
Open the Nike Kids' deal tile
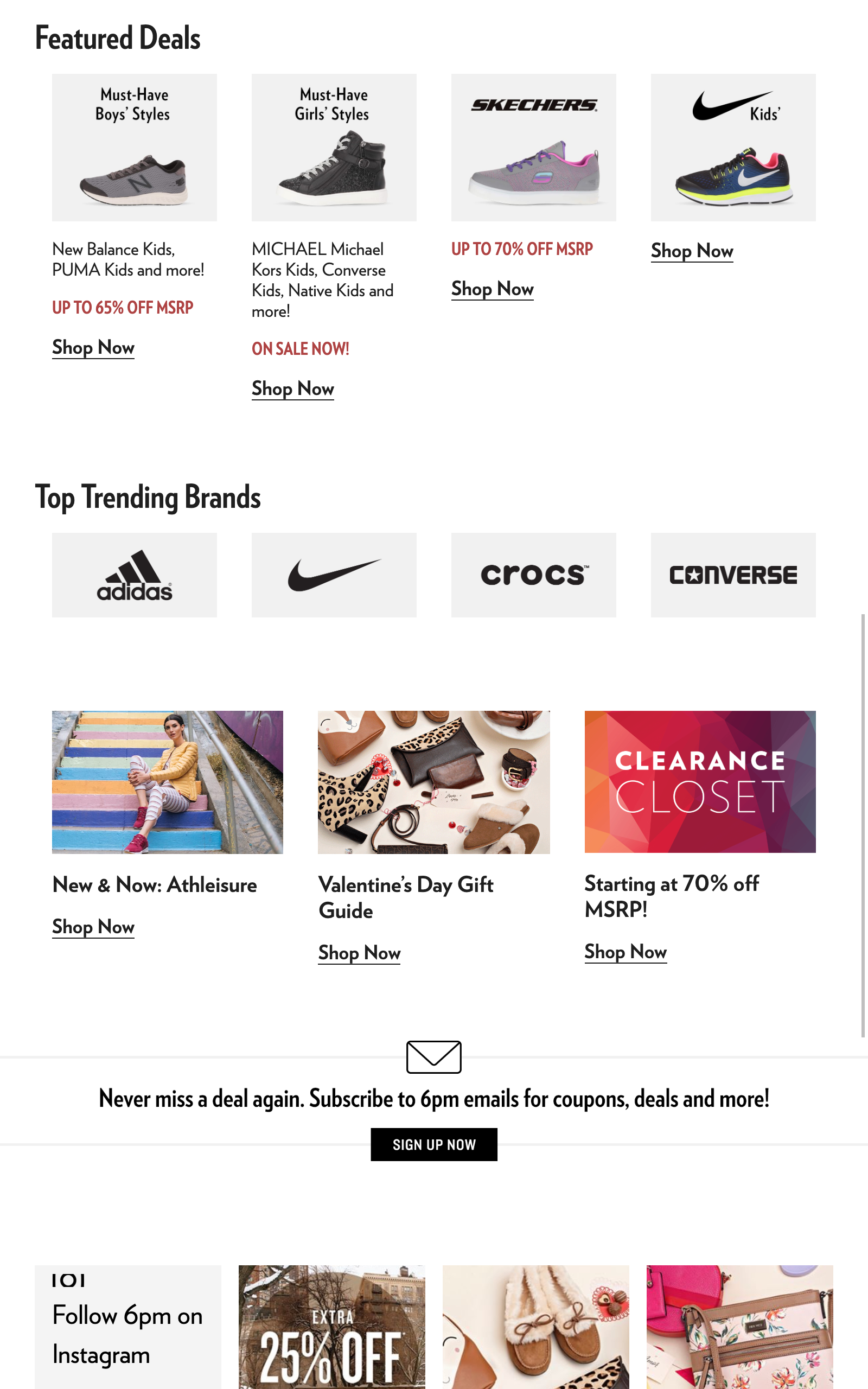pos(733,148)
